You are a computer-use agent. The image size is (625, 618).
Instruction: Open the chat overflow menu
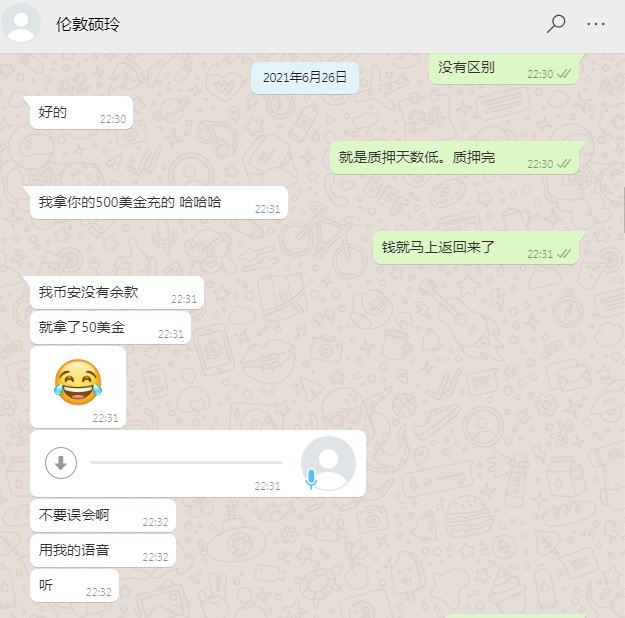(596, 24)
